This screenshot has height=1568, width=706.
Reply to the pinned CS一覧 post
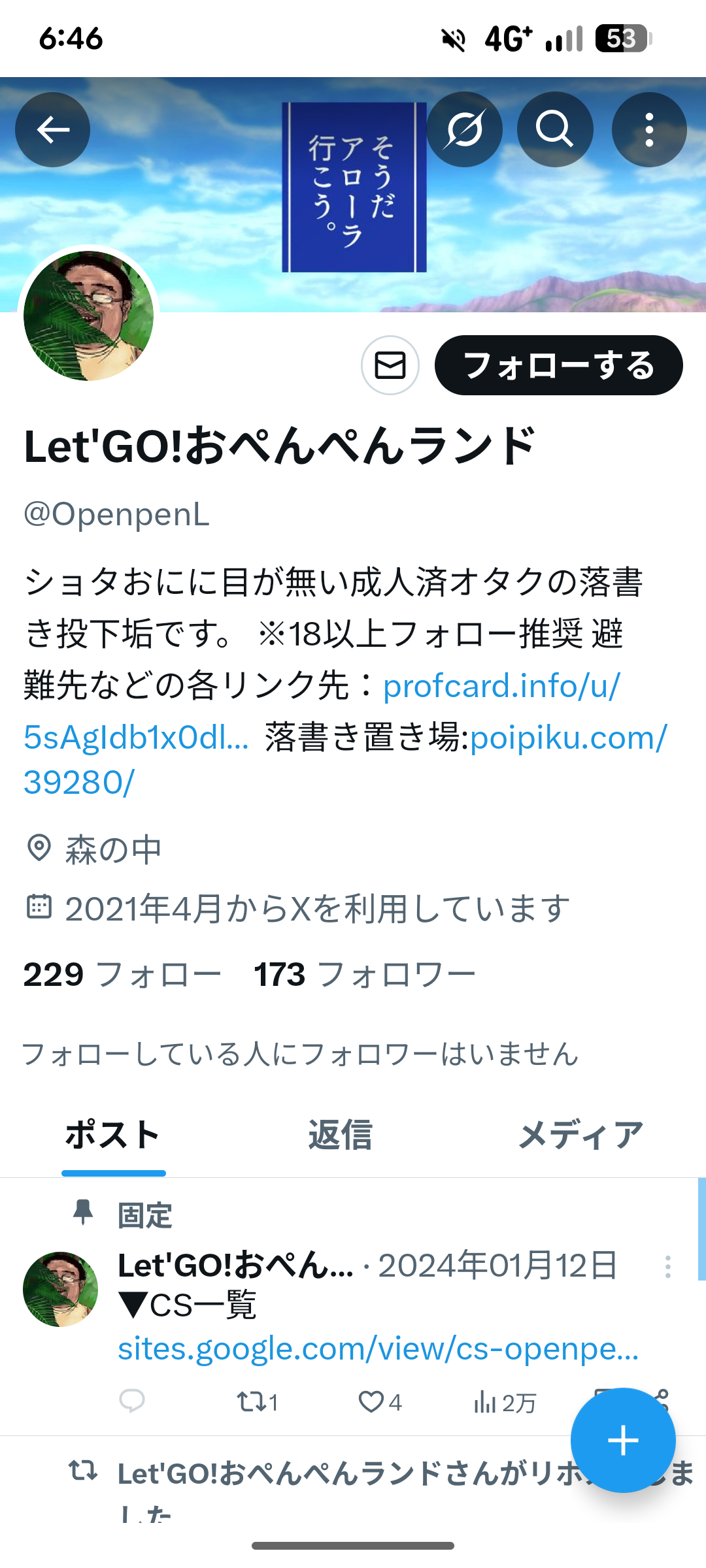pyautogui.click(x=132, y=1401)
